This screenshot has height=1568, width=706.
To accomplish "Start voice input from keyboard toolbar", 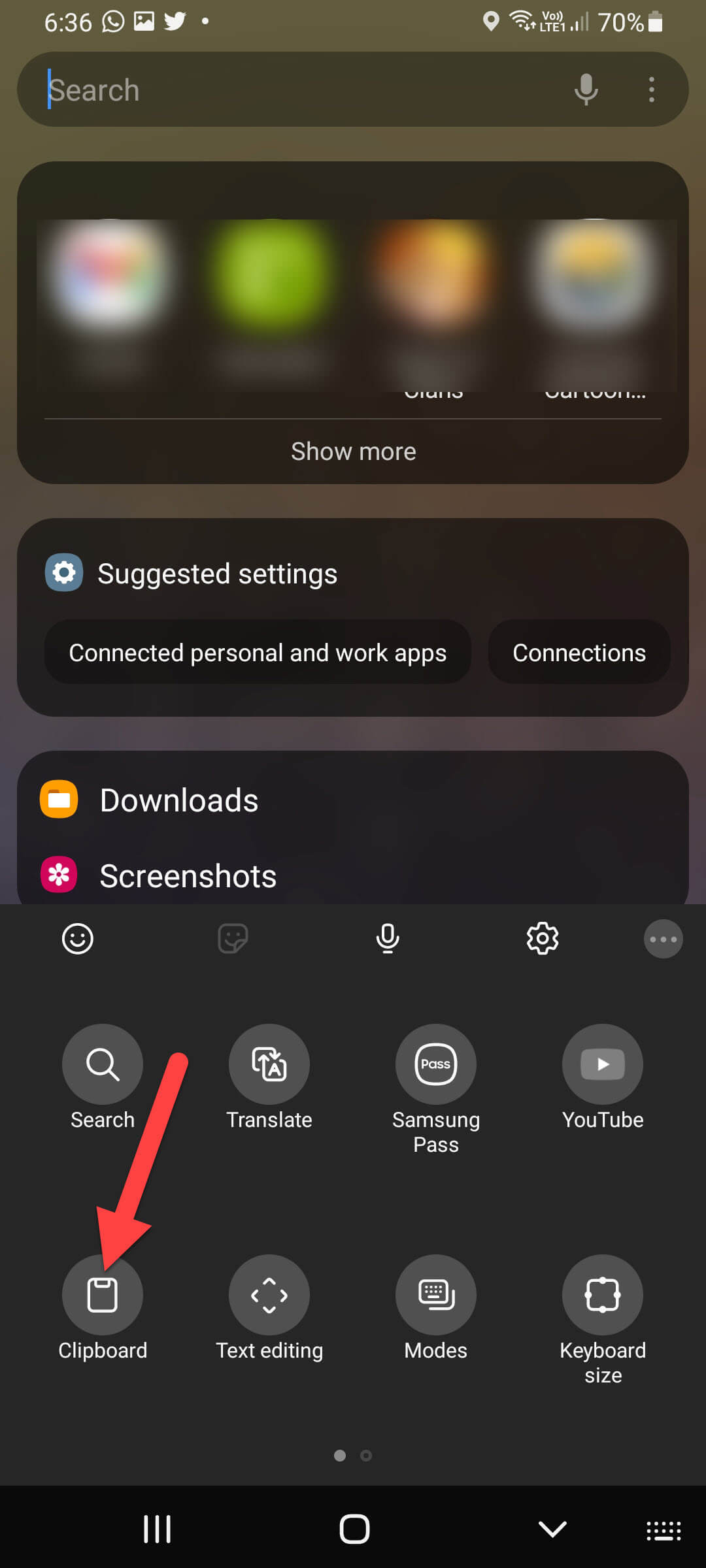I will click(388, 939).
